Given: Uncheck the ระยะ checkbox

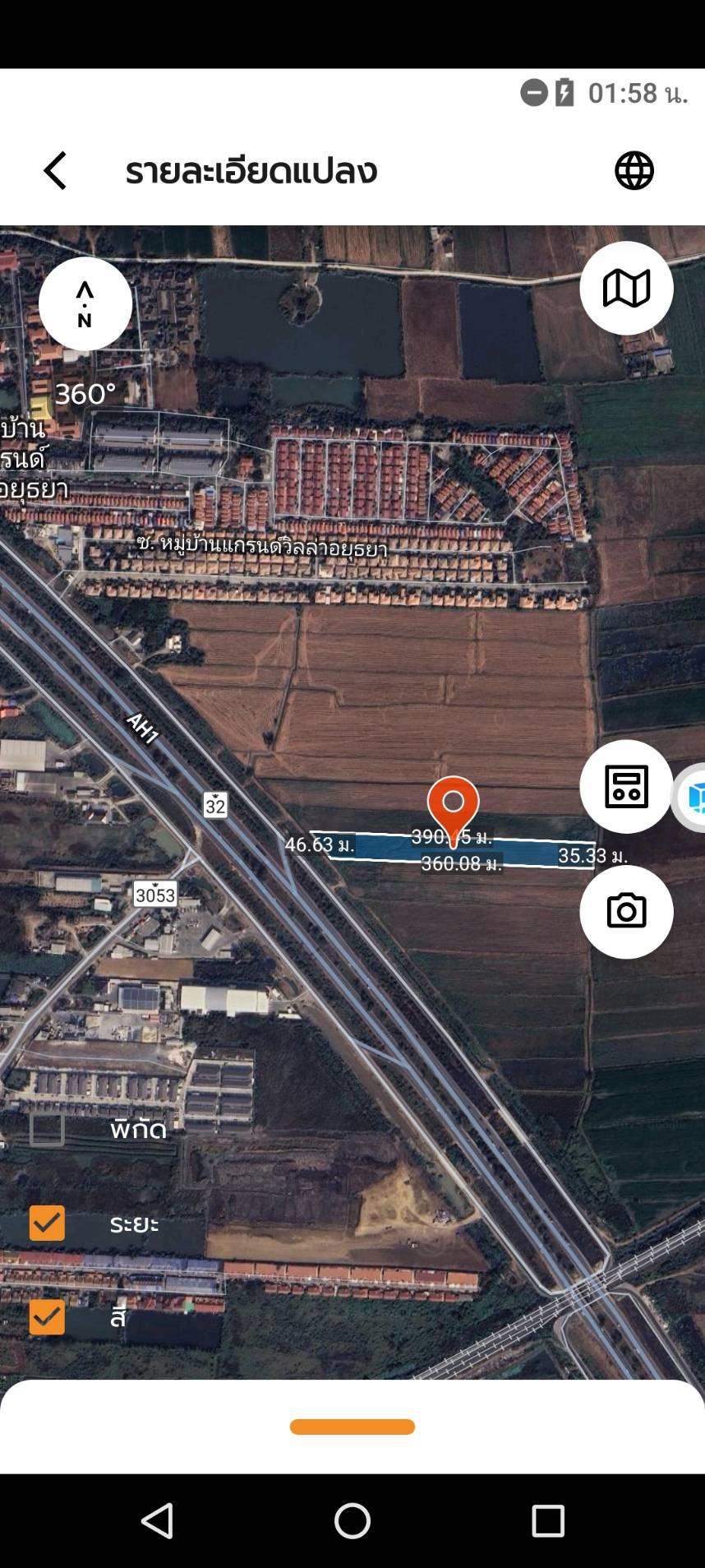Looking at the screenshot, I should (47, 1223).
